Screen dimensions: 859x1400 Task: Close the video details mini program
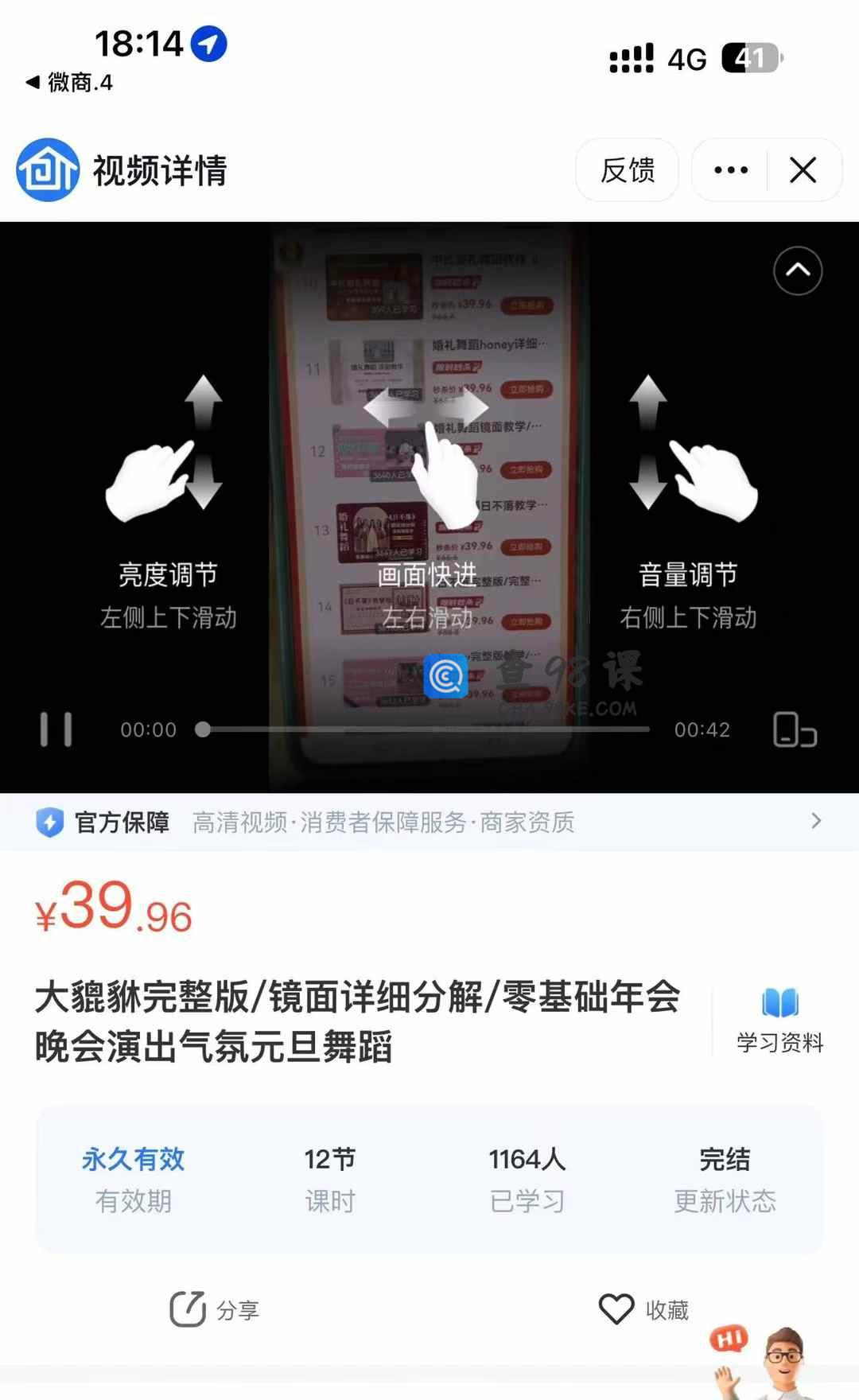(x=803, y=170)
